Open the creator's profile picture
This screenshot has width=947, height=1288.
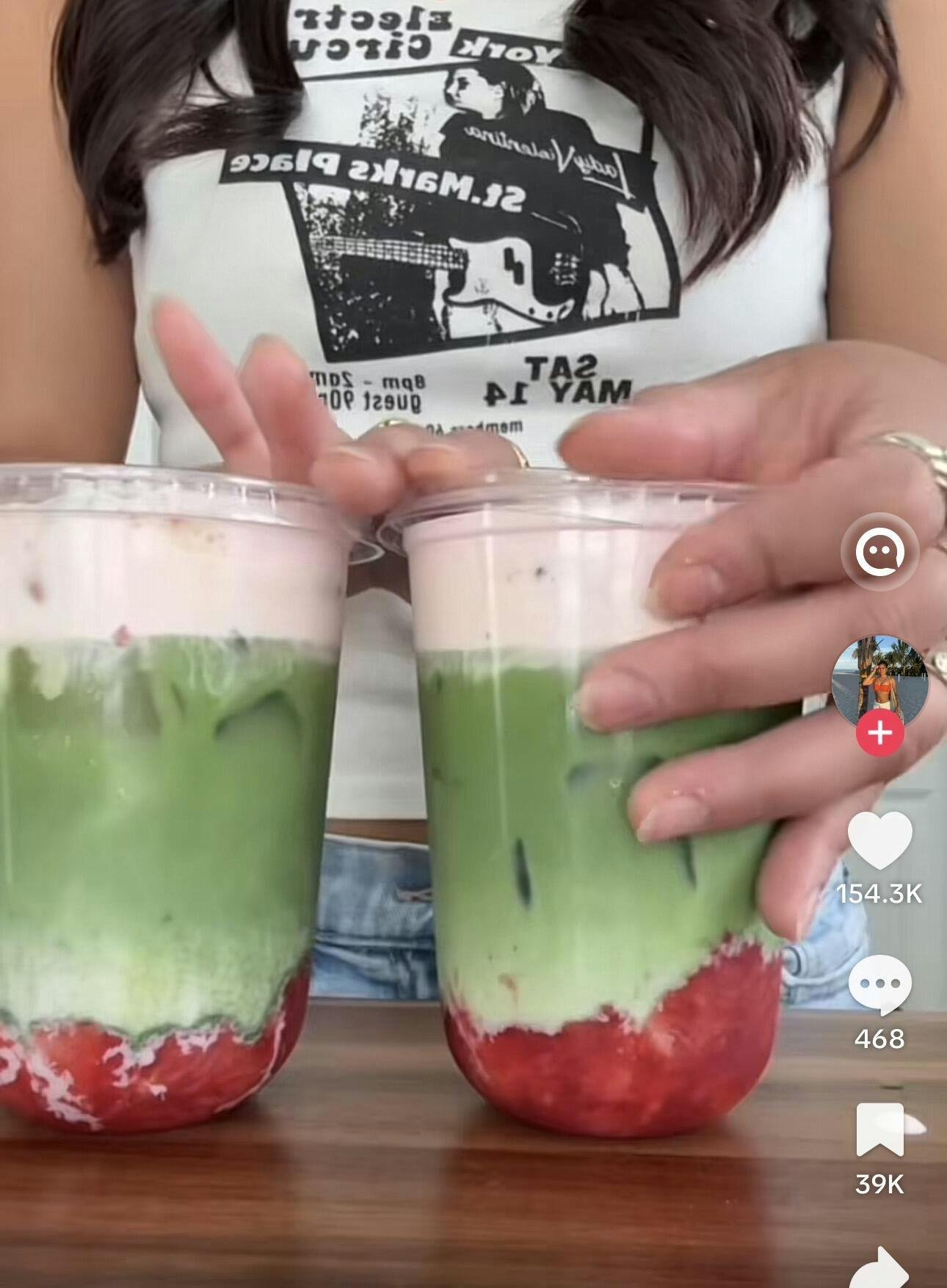click(879, 680)
